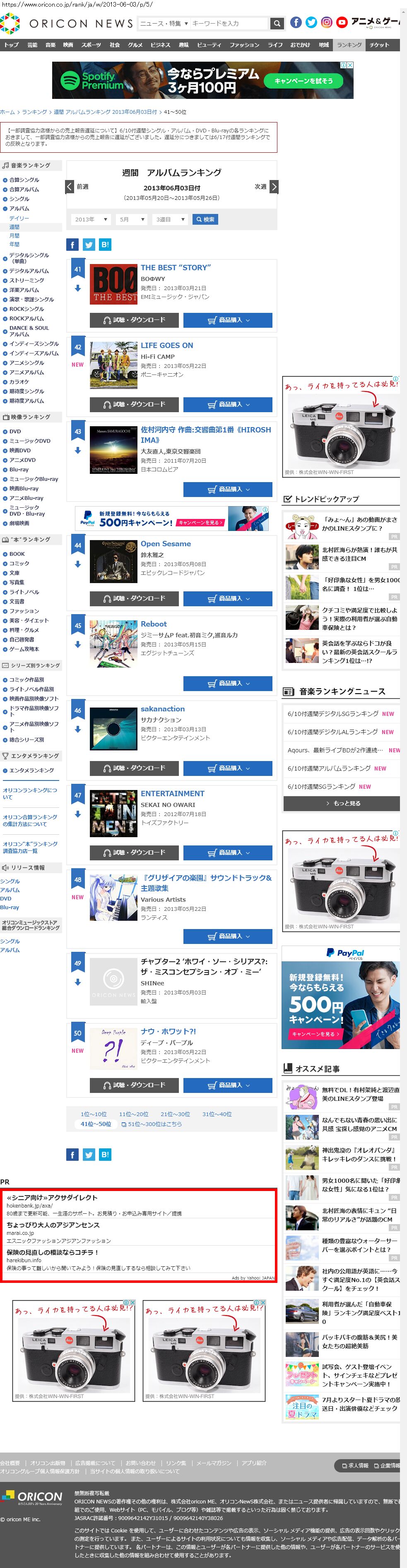This screenshot has width=407, height=1568.
Task: Open the sakanaction album link
Action: tap(162, 709)
